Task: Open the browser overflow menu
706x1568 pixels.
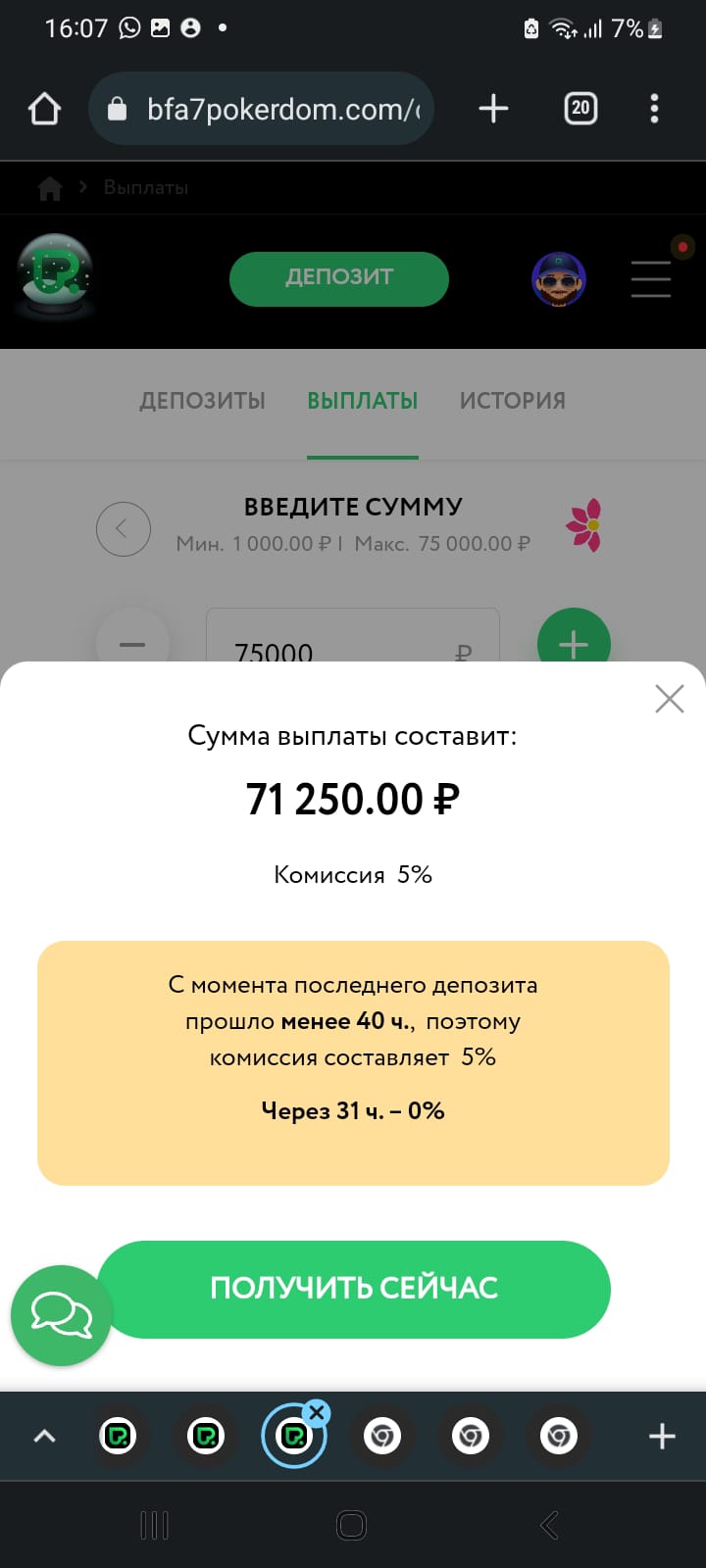Action: 654,109
